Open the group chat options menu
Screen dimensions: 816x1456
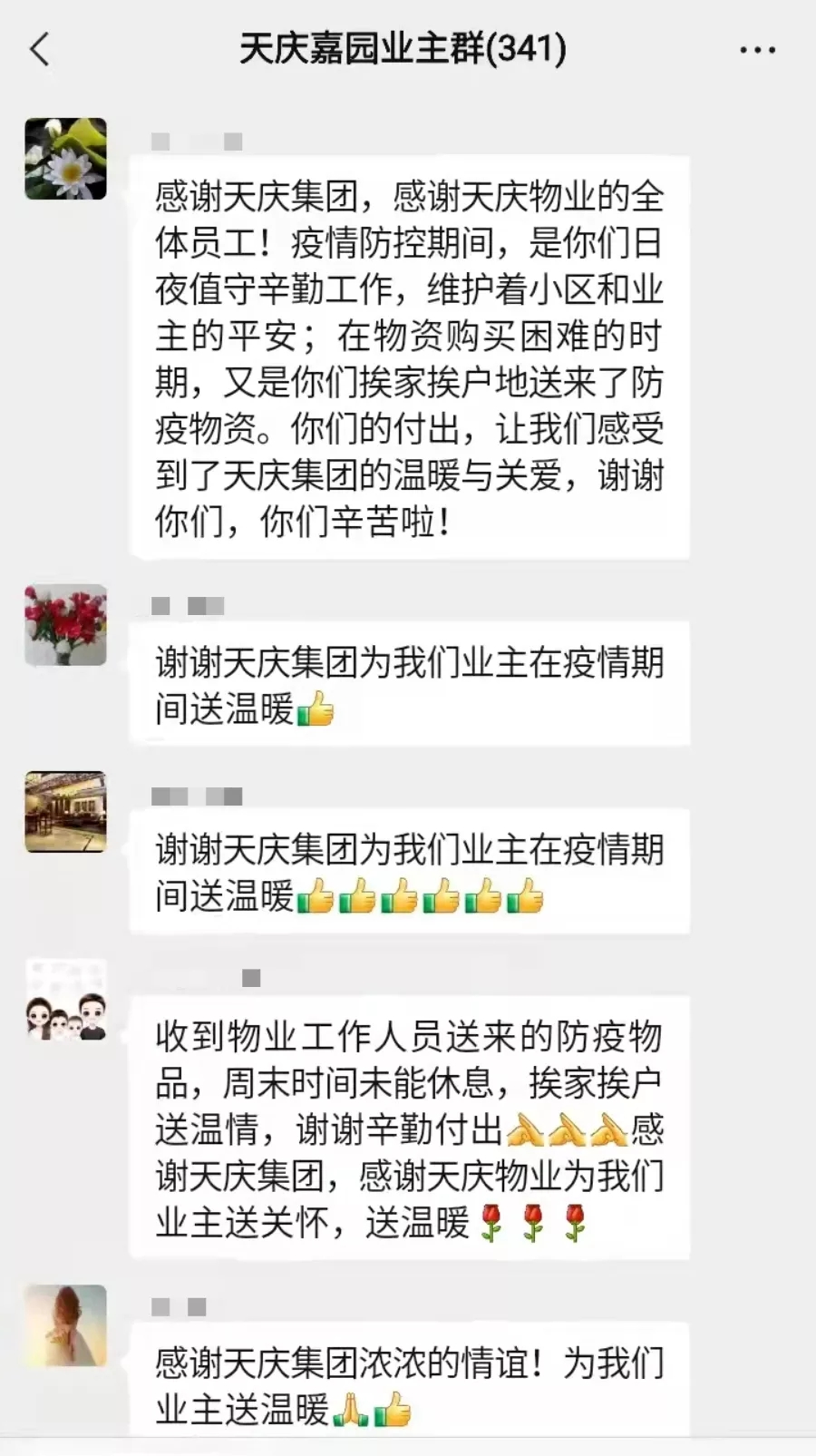[x=757, y=50]
